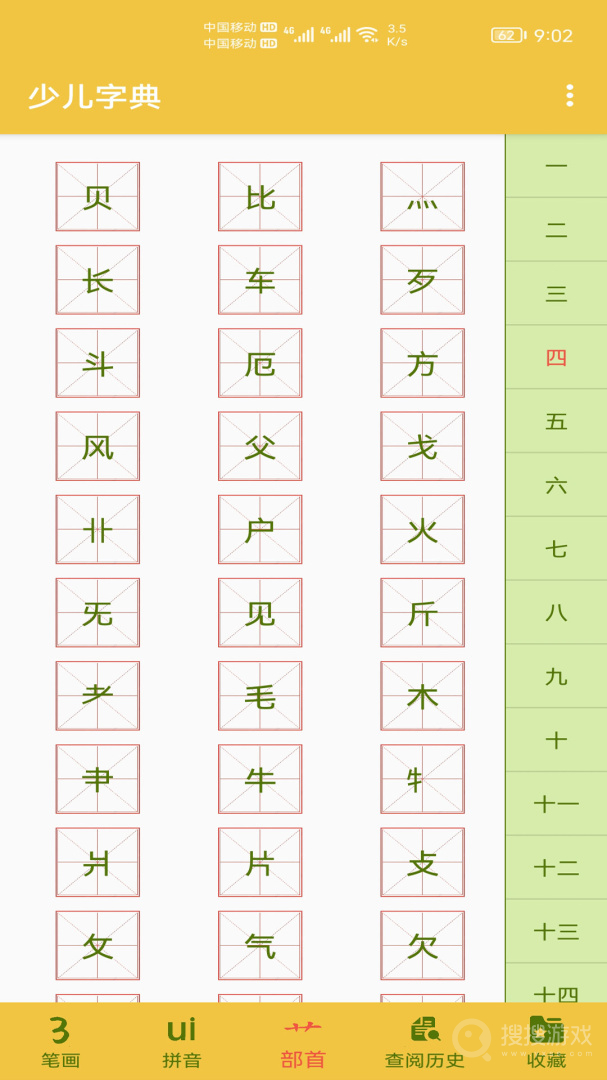Open the radical 毛
This screenshot has height=1080, width=607.
pyautogui.click(x=260, y=695)
